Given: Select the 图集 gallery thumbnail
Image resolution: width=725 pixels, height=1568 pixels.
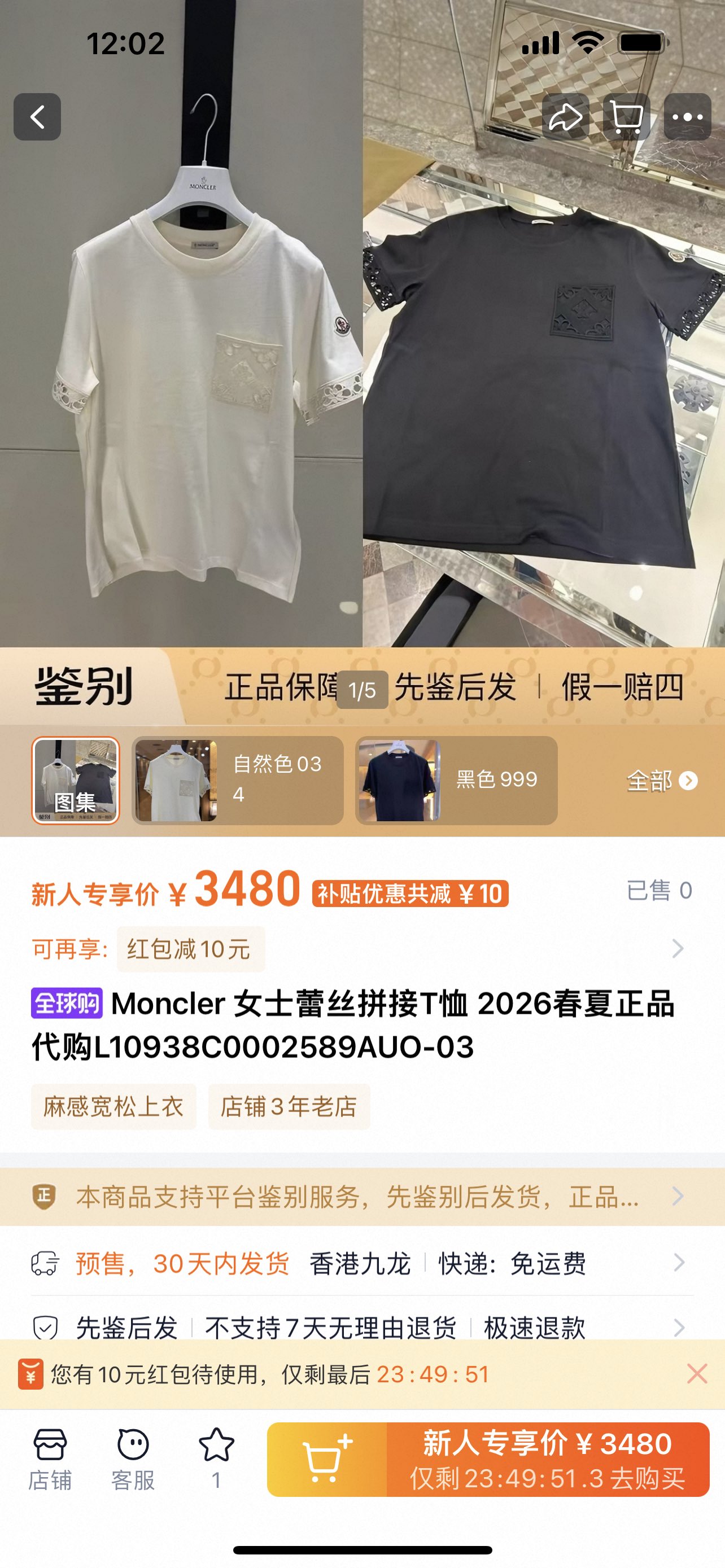Looking at the screenshot, I should (x=76, y=781).
